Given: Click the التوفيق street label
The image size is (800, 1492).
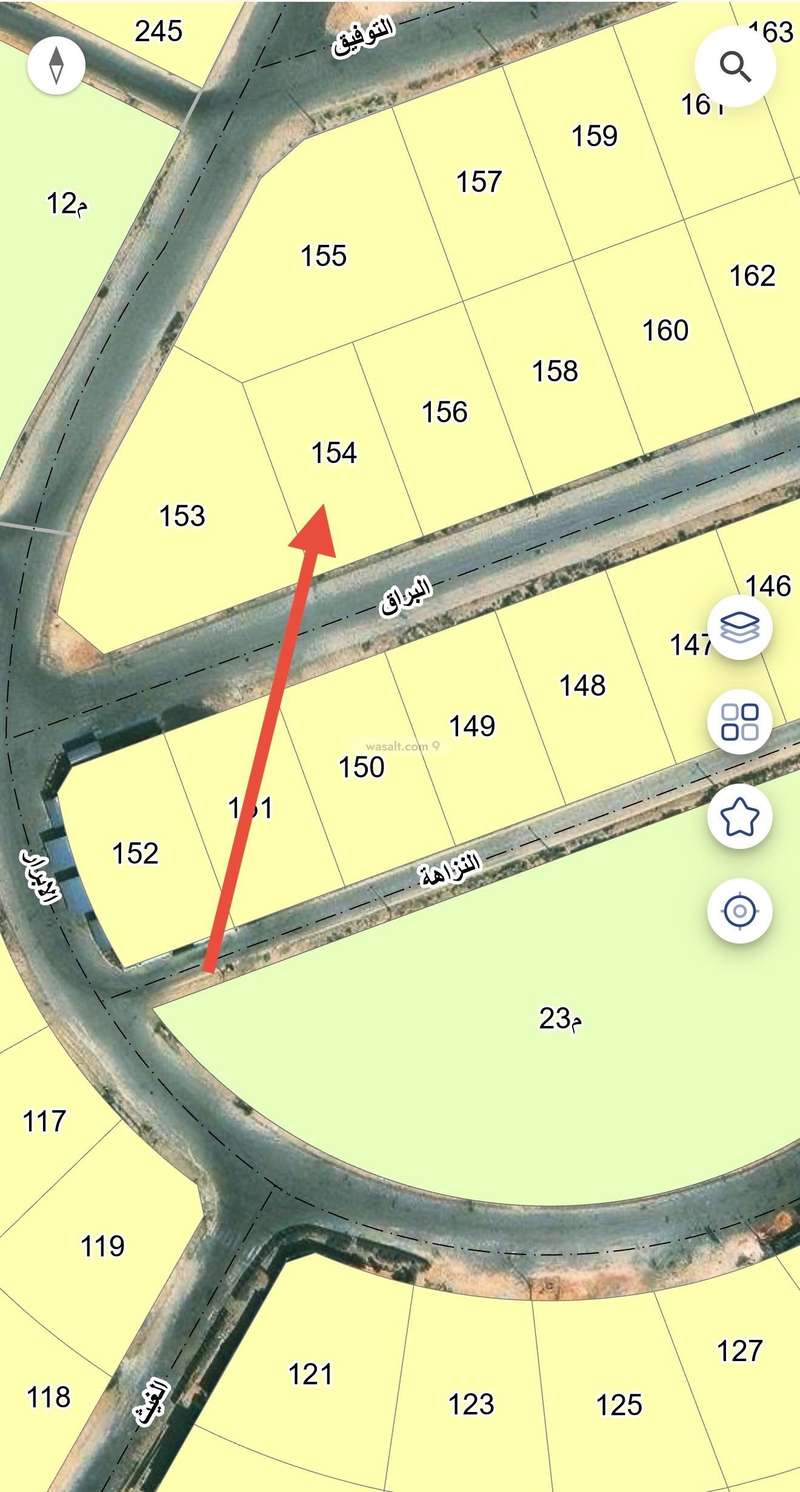Looking at the screenshot, I should point(365,30).
